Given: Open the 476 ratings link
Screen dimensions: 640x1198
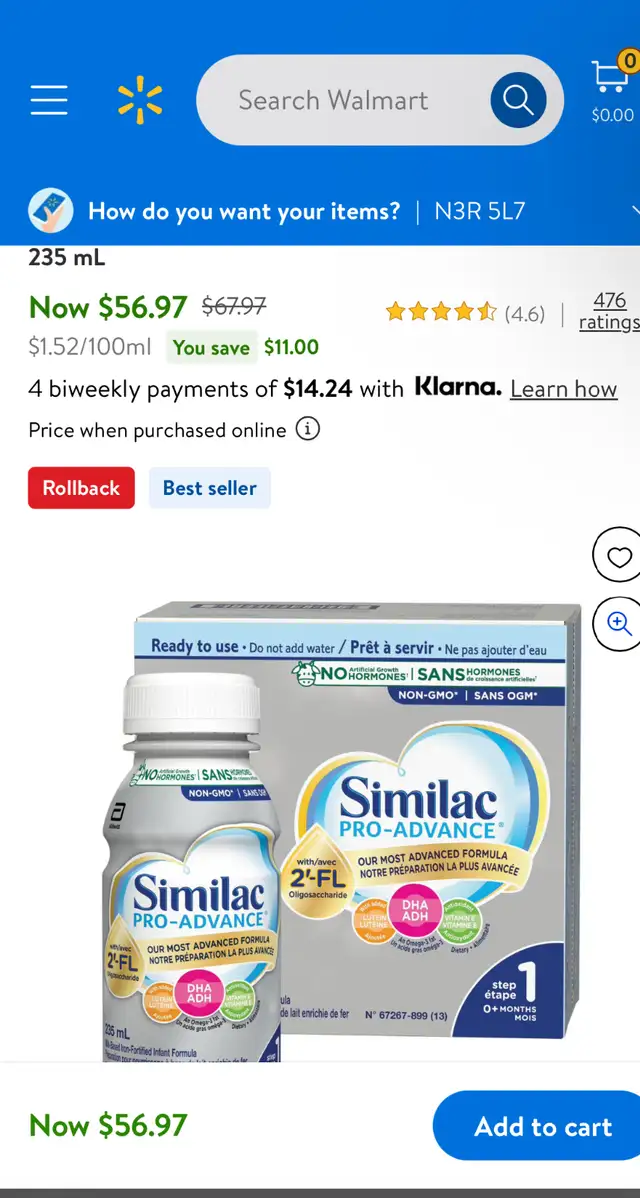Looking at the screenshot, I should (609, 311).
